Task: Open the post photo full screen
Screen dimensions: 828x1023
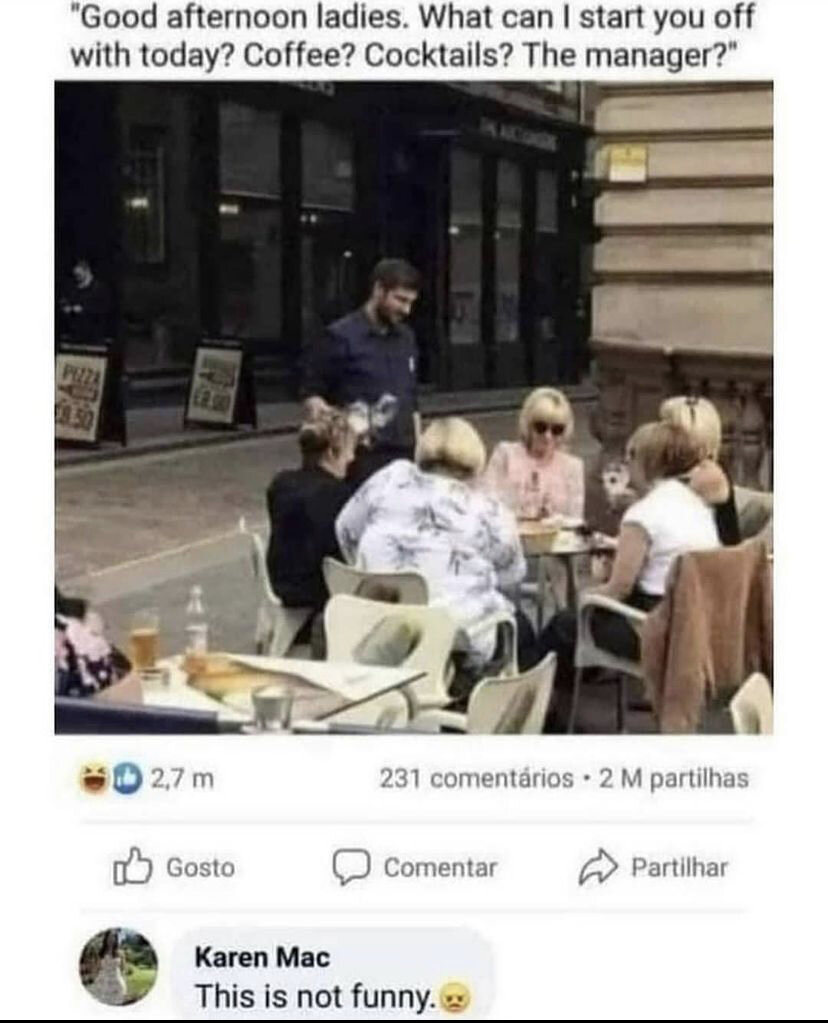Action: (x=413, y=407)
